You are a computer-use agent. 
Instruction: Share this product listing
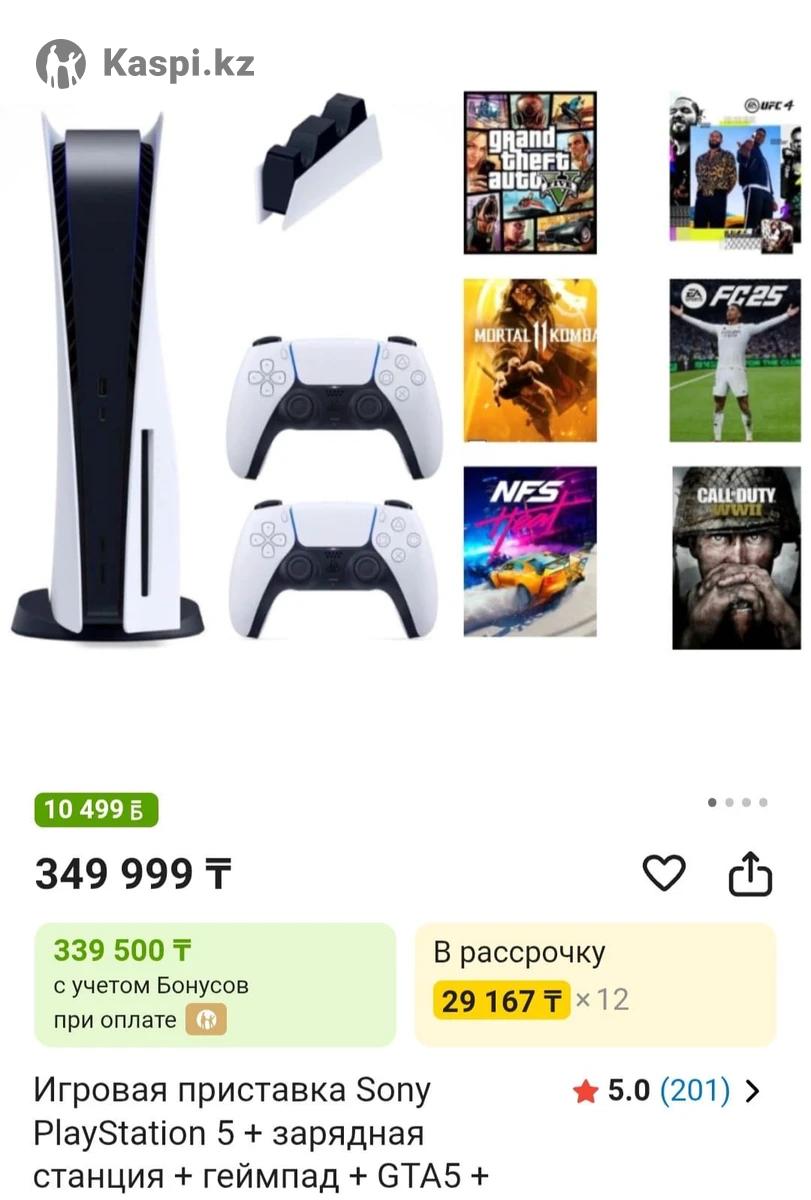[x=750, y=874]
